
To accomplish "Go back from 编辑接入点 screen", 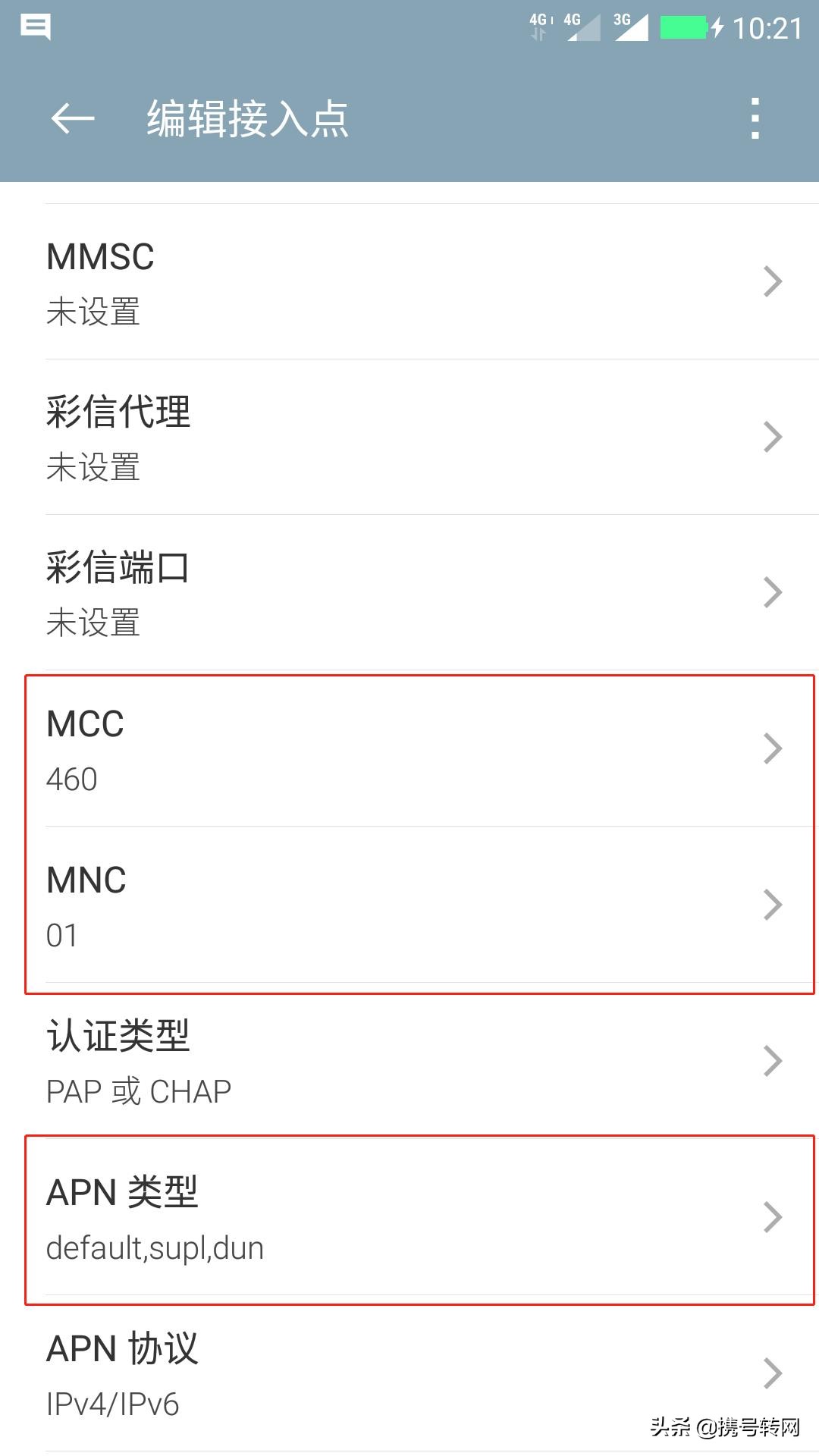I will point(73,119).
